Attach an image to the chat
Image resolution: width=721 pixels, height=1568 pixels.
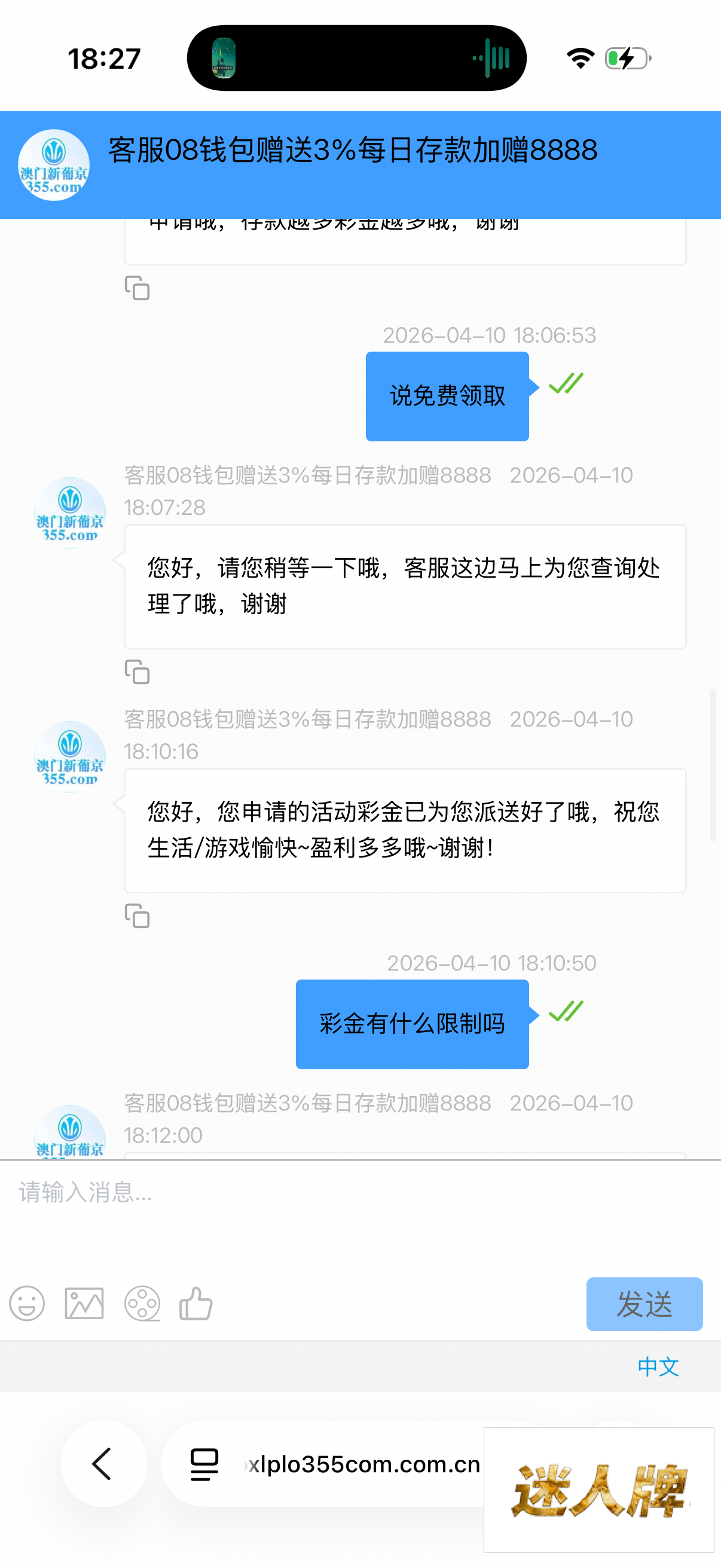click(x=84, y=1303)
